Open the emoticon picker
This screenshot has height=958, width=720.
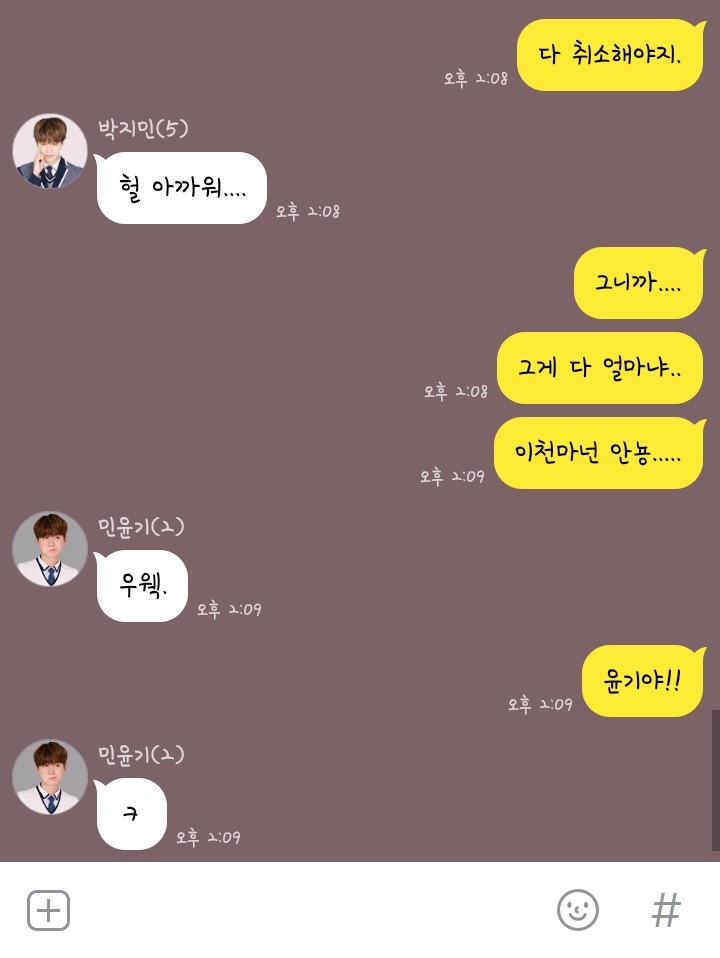click(x=577, y=910)
